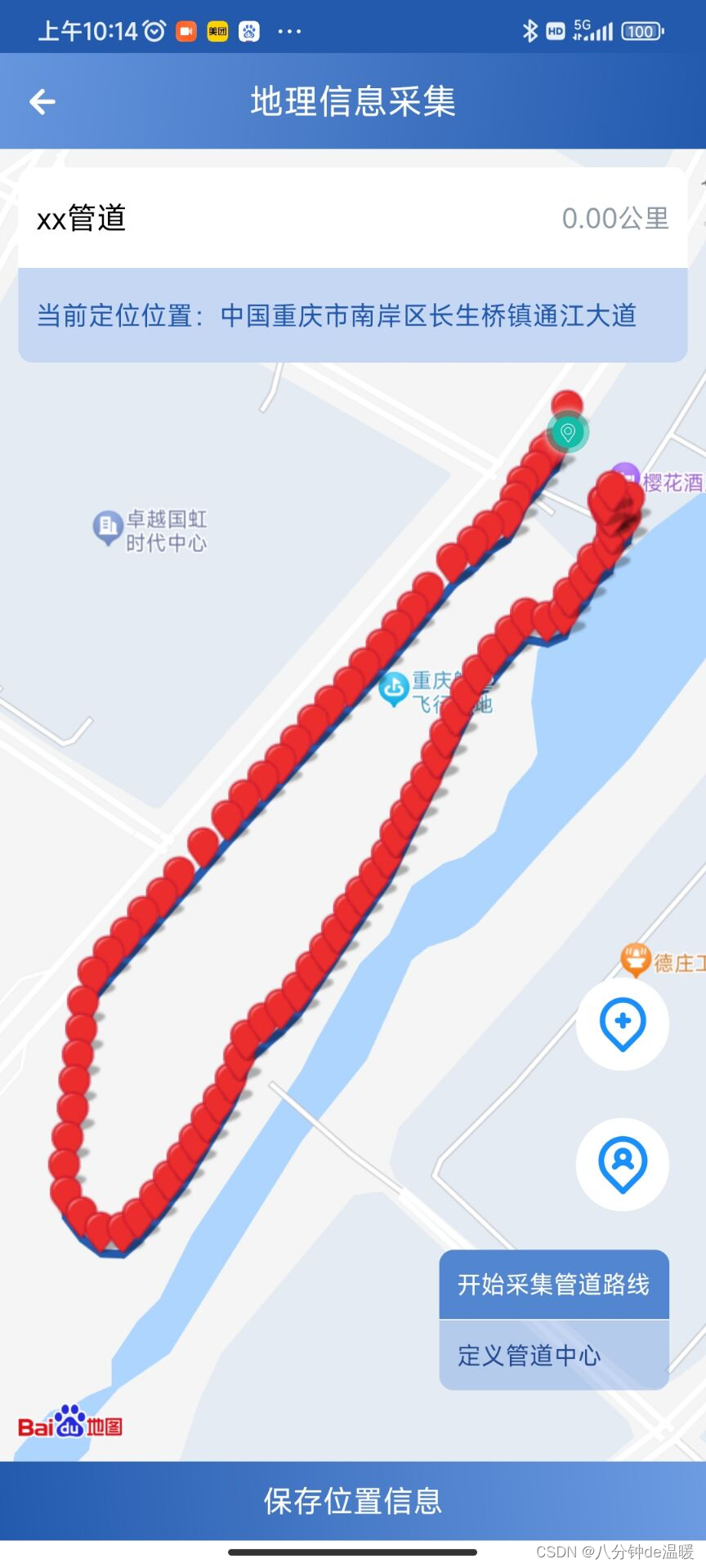
Task: Open the Meituan icon in the status bar
Action: [217, 31]
